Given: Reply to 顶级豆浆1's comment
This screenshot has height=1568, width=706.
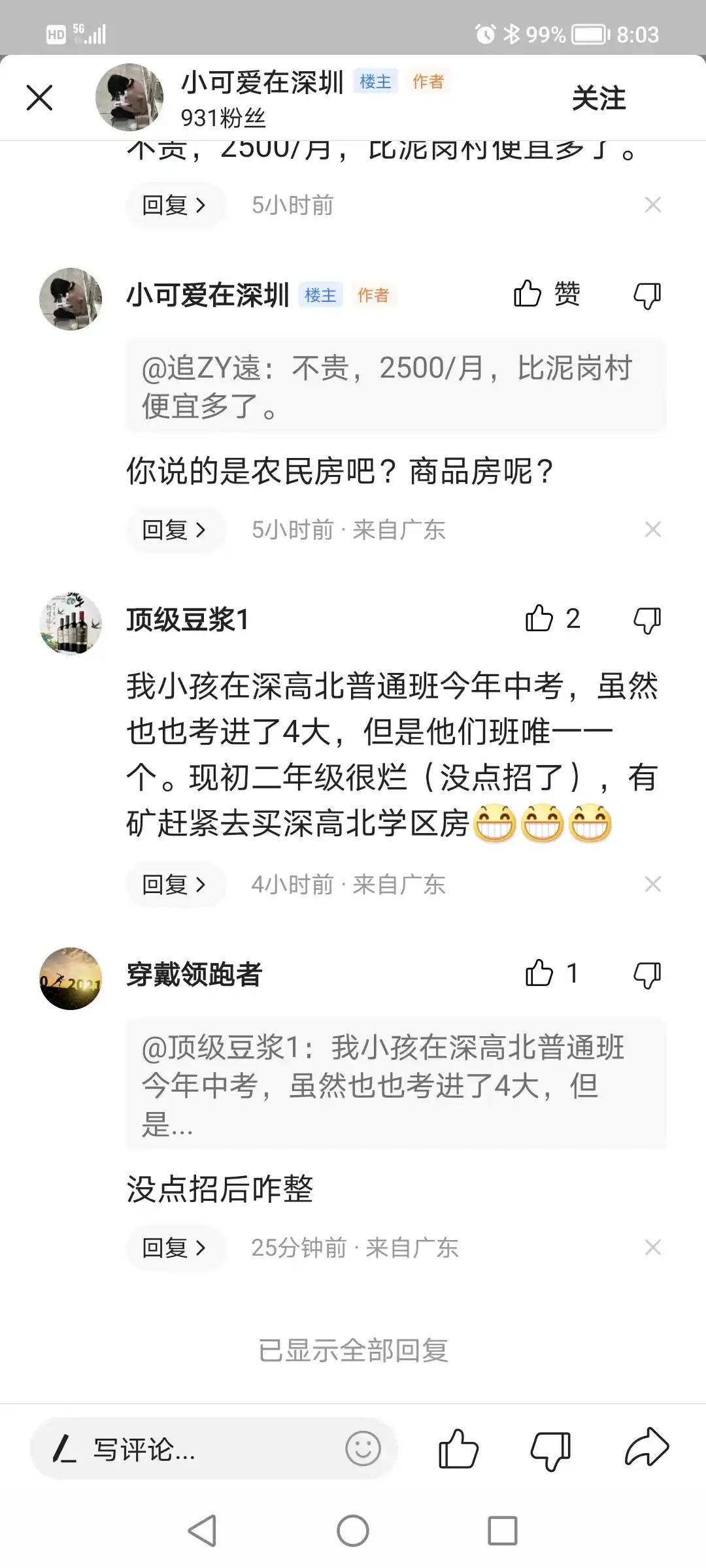Looking at the screenshot, I should 175,885.
